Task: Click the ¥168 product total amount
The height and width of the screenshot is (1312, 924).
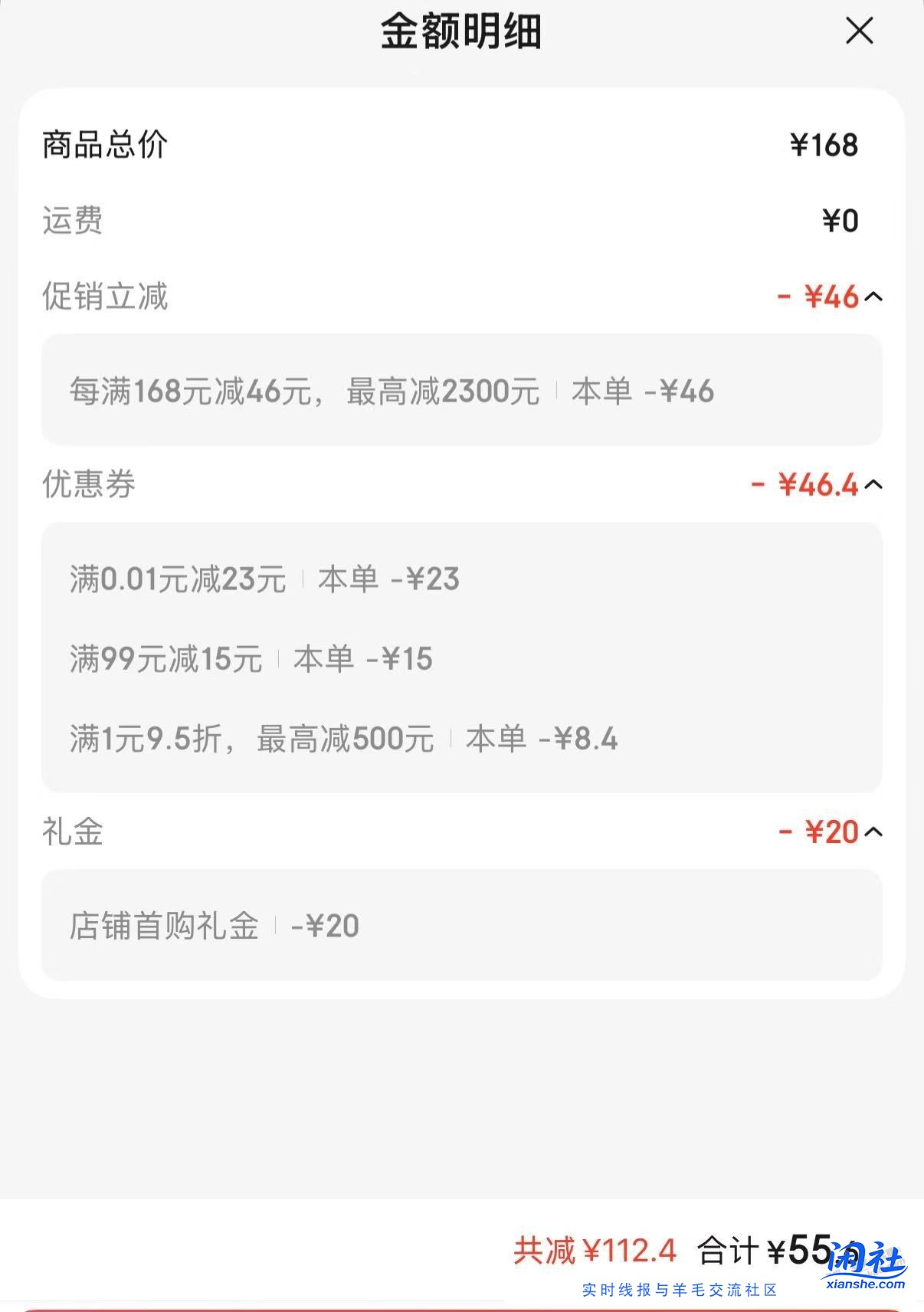Action: tap(824, 144)
